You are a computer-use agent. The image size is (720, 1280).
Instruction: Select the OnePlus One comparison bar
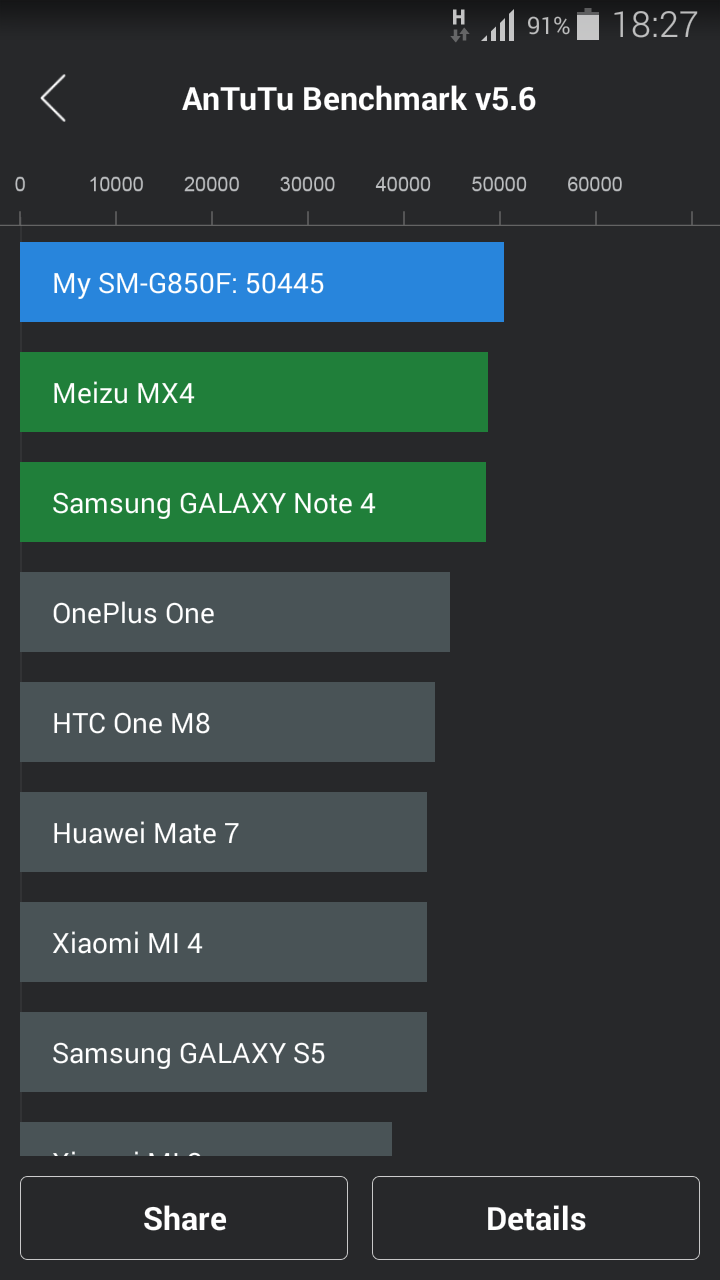pyautogui.click(x=234, y=612)
